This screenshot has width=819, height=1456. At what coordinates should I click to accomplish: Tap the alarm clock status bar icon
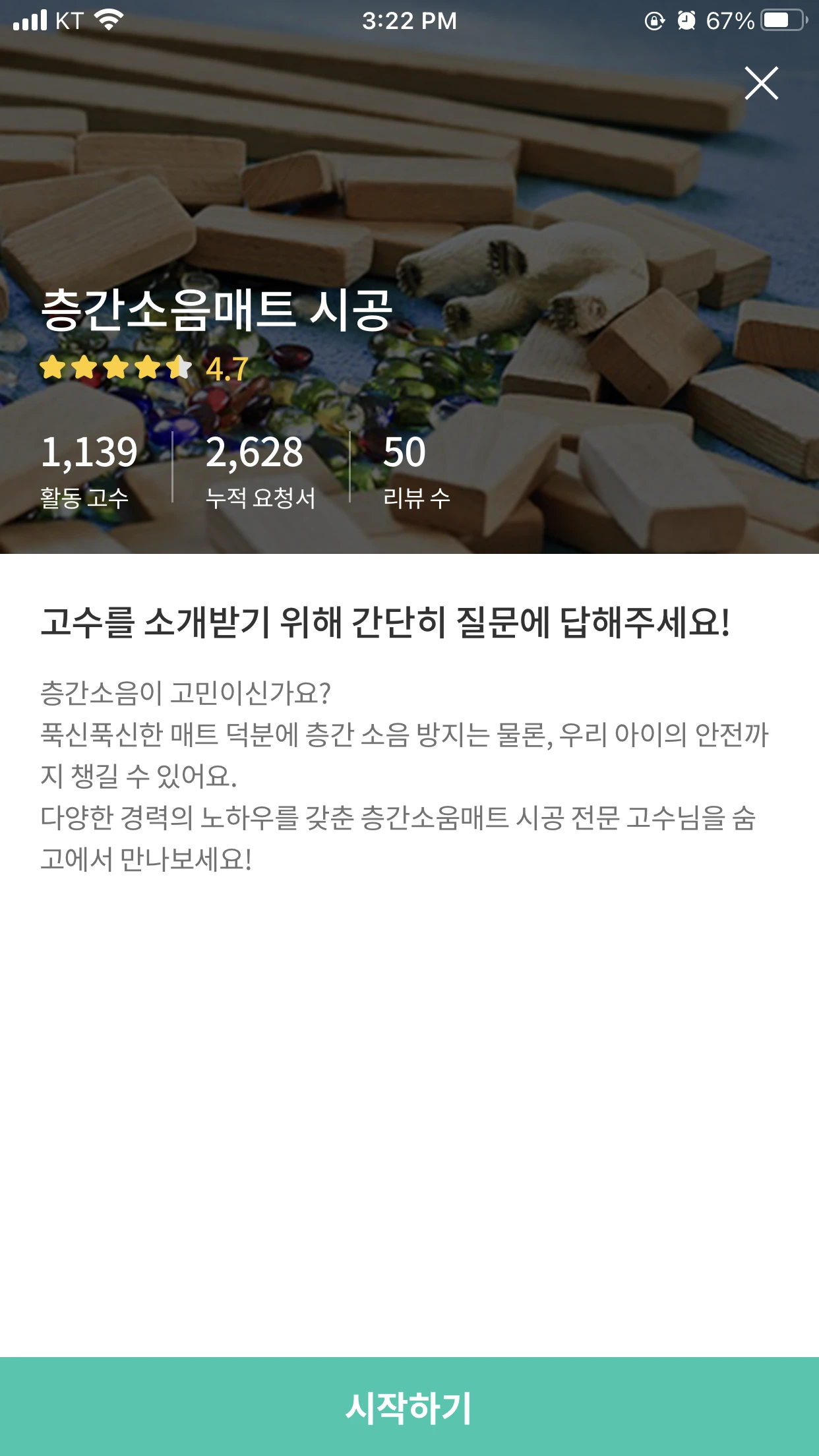pos(686,20)
